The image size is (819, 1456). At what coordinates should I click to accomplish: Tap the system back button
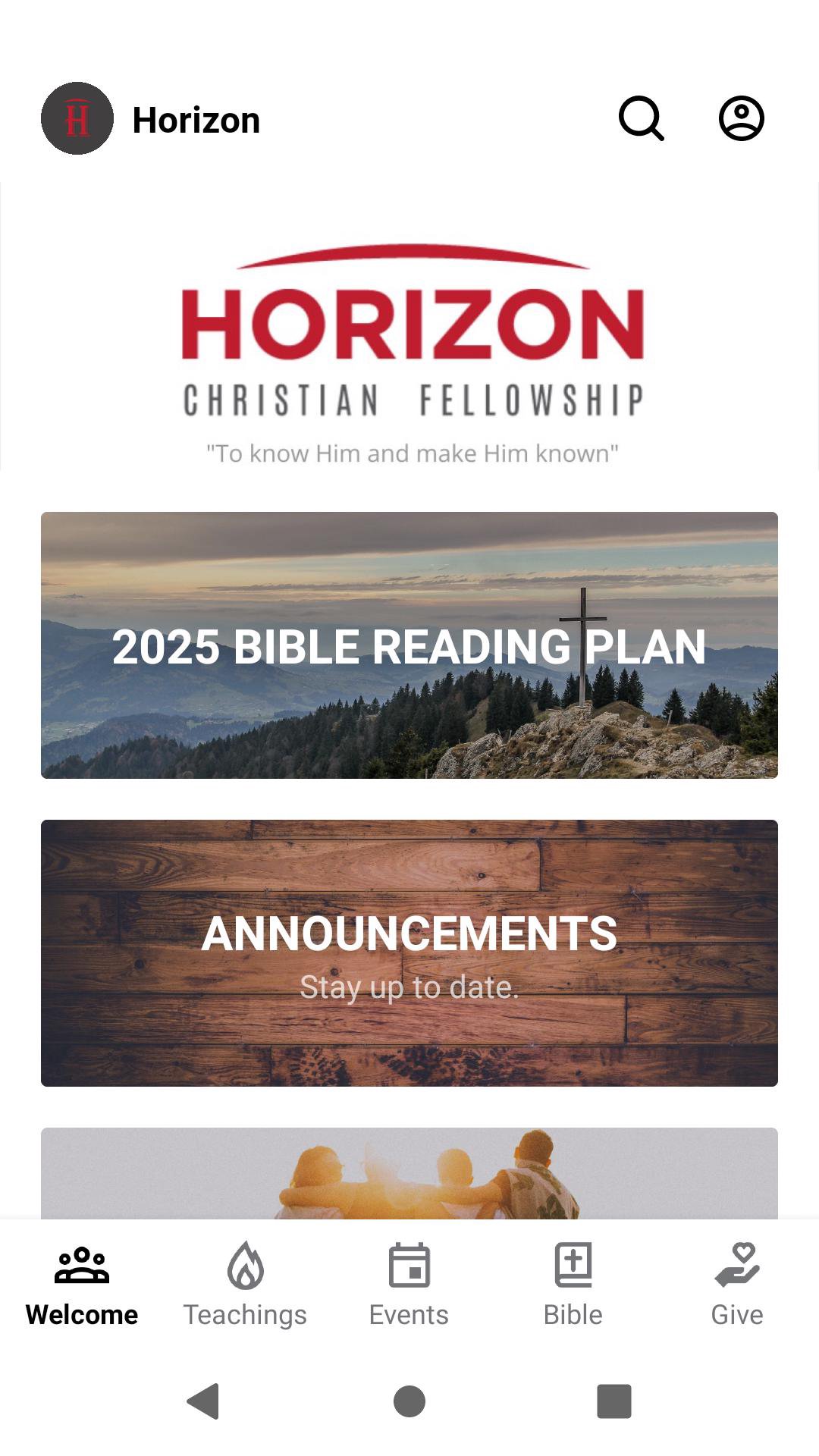coord(203,1401)
